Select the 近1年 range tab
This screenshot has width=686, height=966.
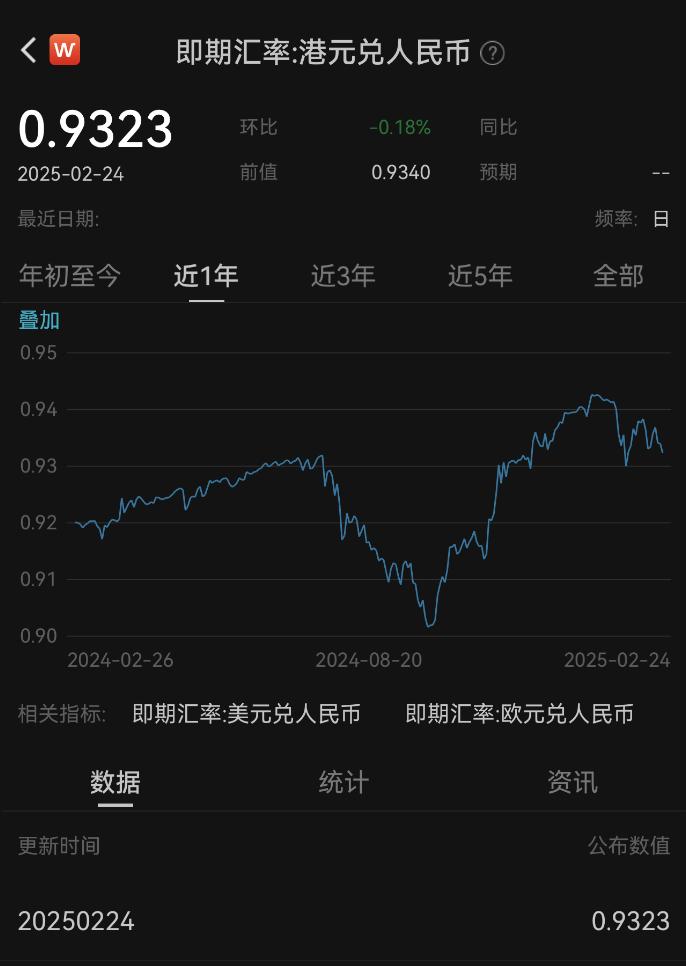pyautogui.click(x=206, y=276)
